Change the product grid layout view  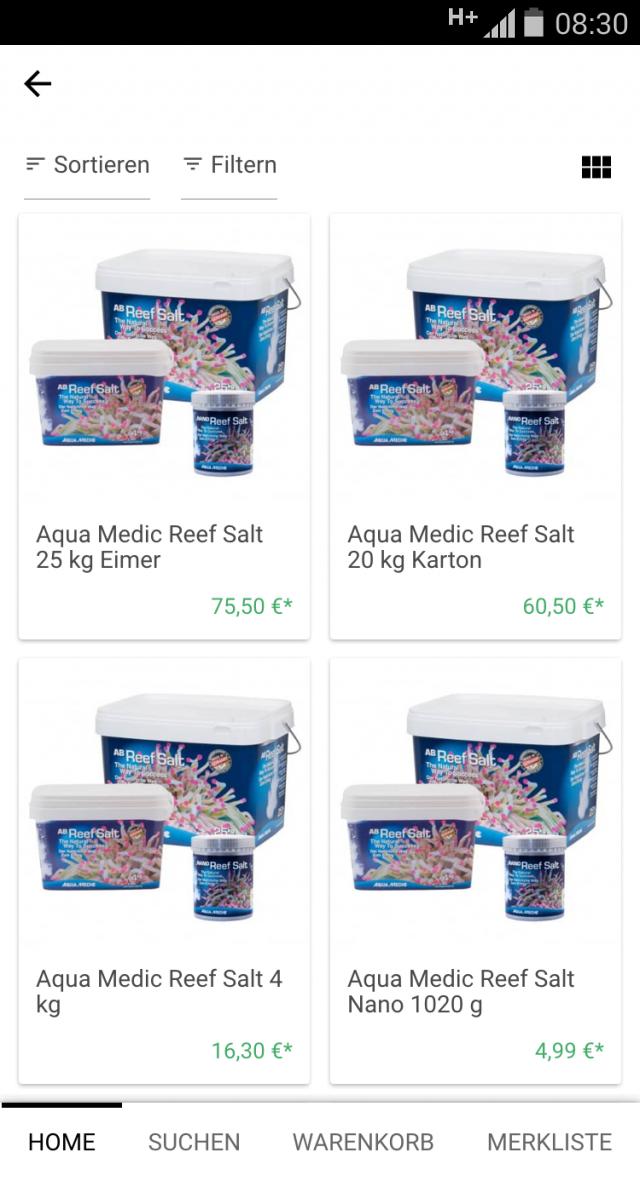pyautogui.click(x=596, y=167)
